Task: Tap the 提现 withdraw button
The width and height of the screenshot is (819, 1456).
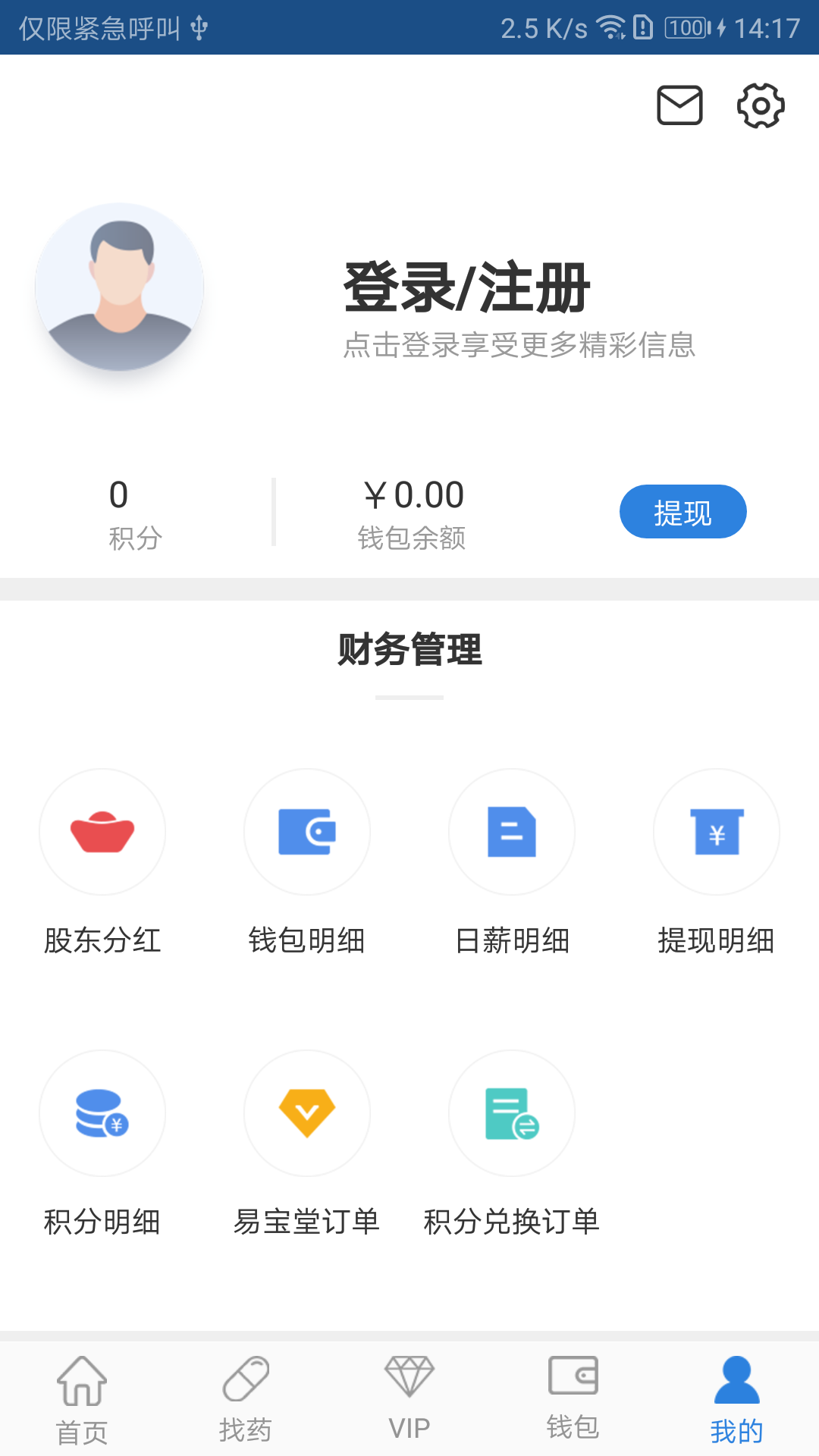Action: (x=682, y=512)
